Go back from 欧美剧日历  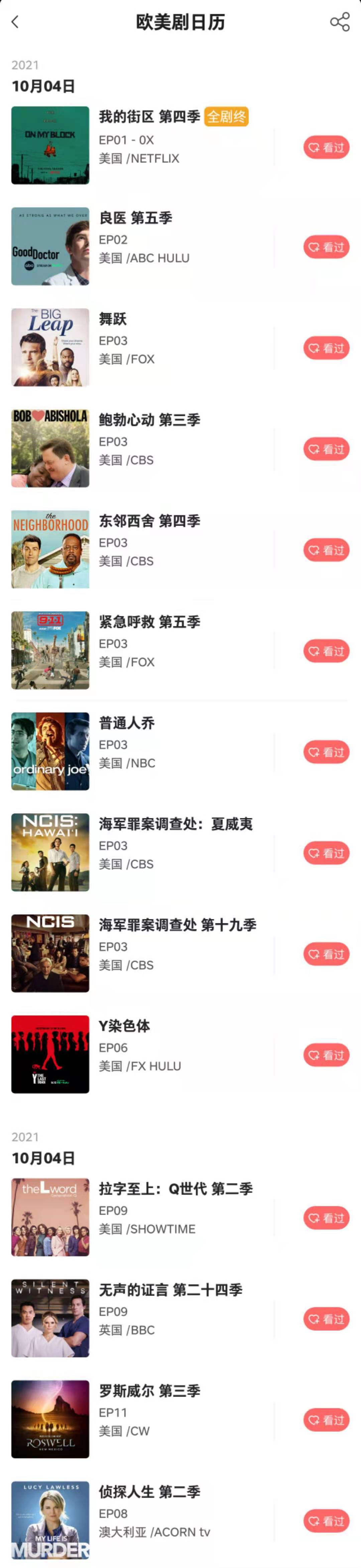[x=15, y=22]
